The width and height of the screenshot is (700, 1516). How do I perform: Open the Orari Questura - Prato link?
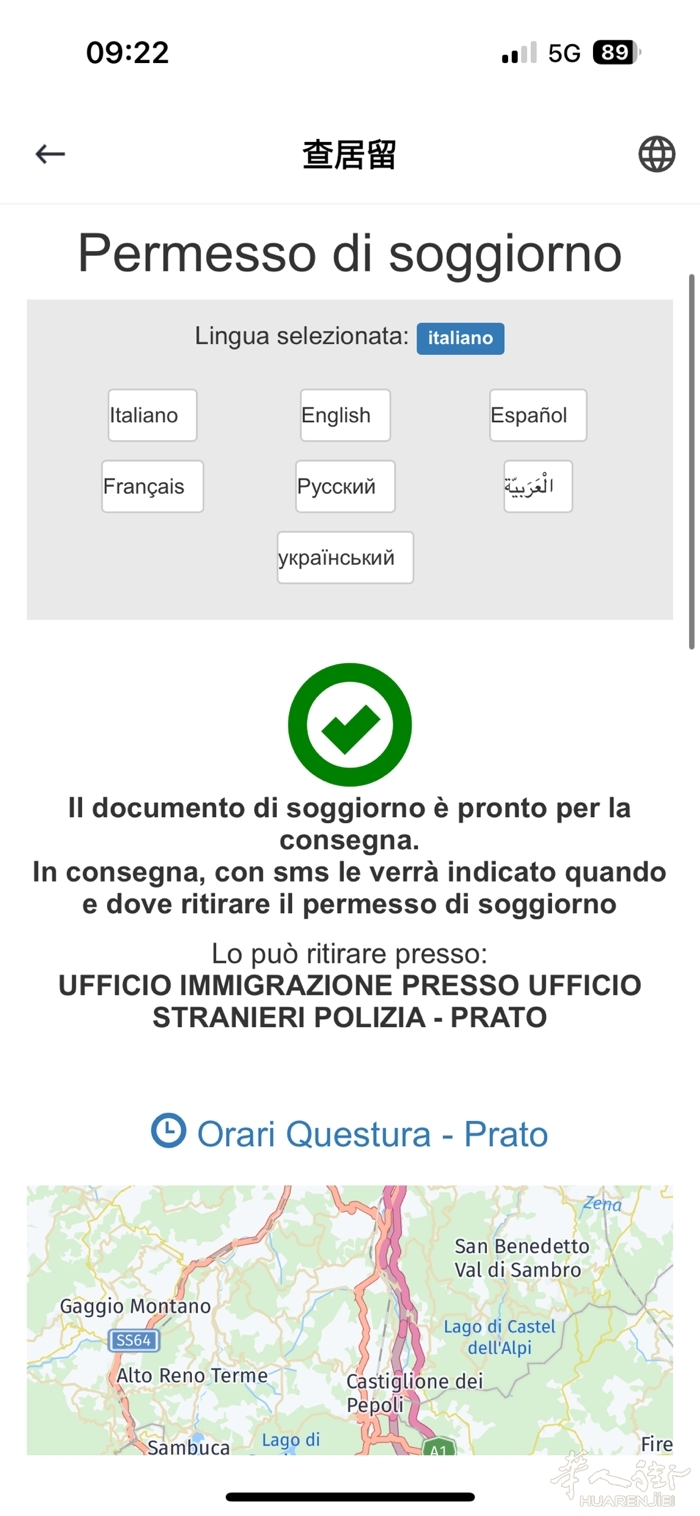click(350, 1133)
